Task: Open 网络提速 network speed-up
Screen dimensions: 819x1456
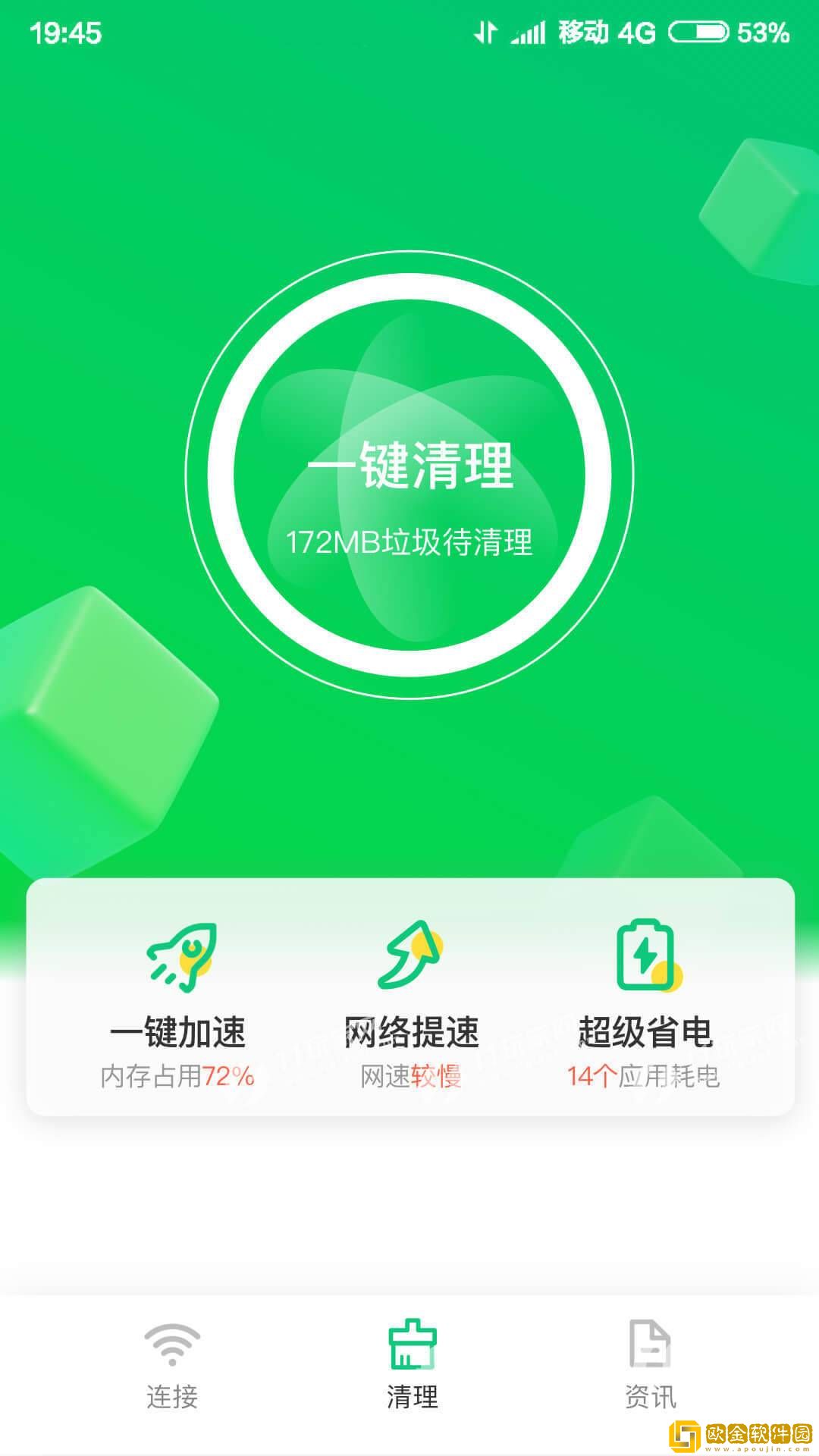Action: pyautogui.click(x=411, y=1001)
